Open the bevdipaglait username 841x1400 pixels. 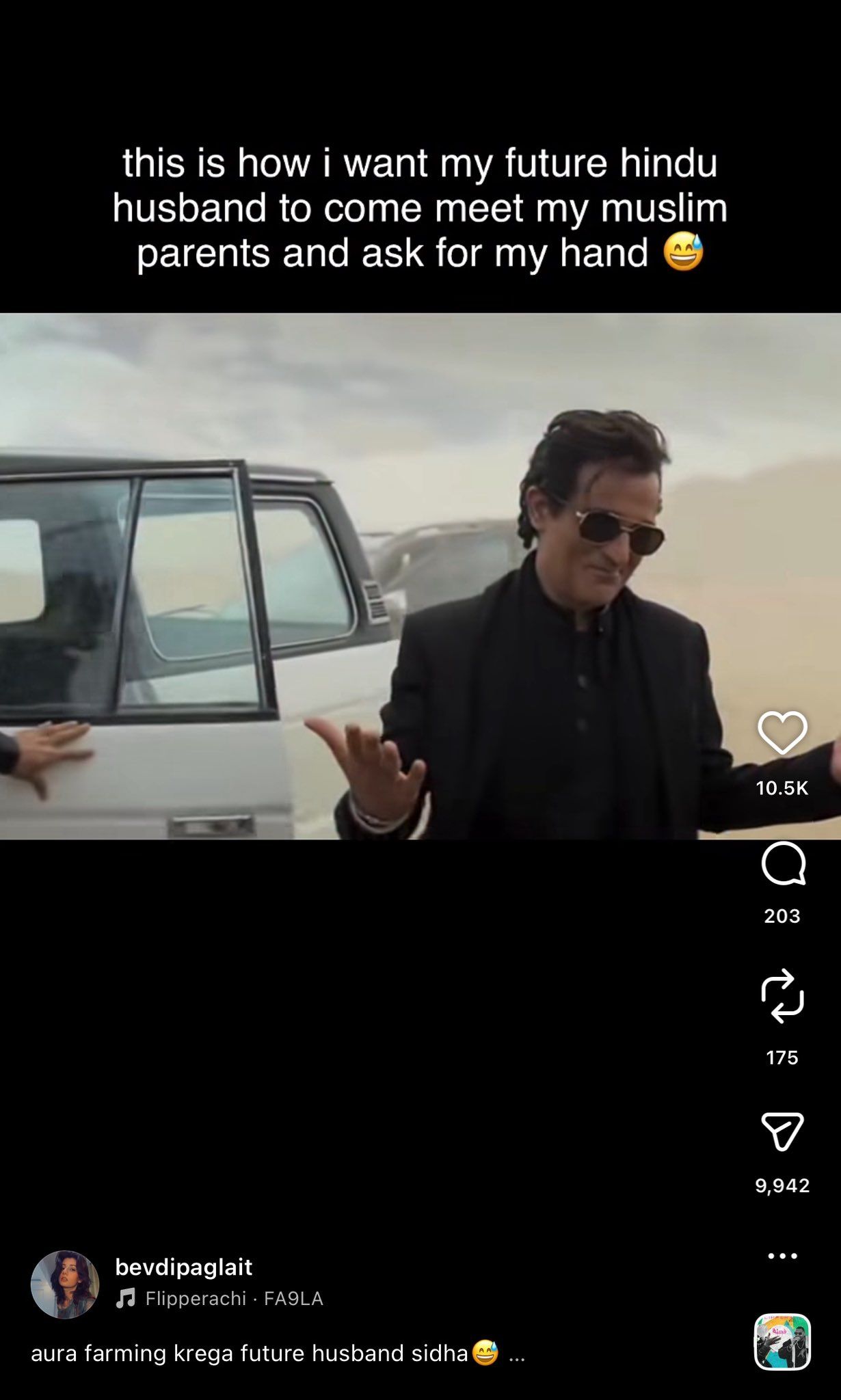click(184, 1267)
